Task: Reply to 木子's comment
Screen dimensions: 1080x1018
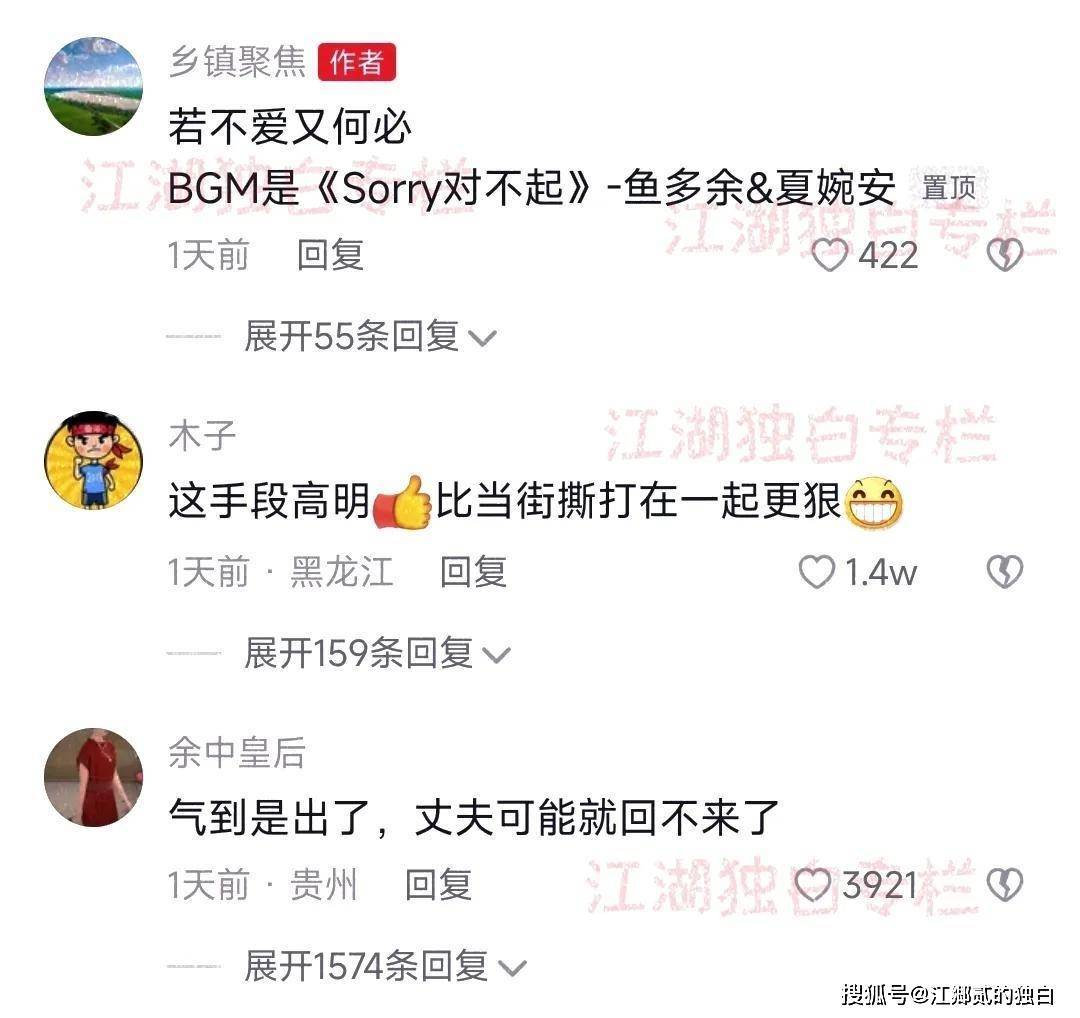Action: pos(473,572)
